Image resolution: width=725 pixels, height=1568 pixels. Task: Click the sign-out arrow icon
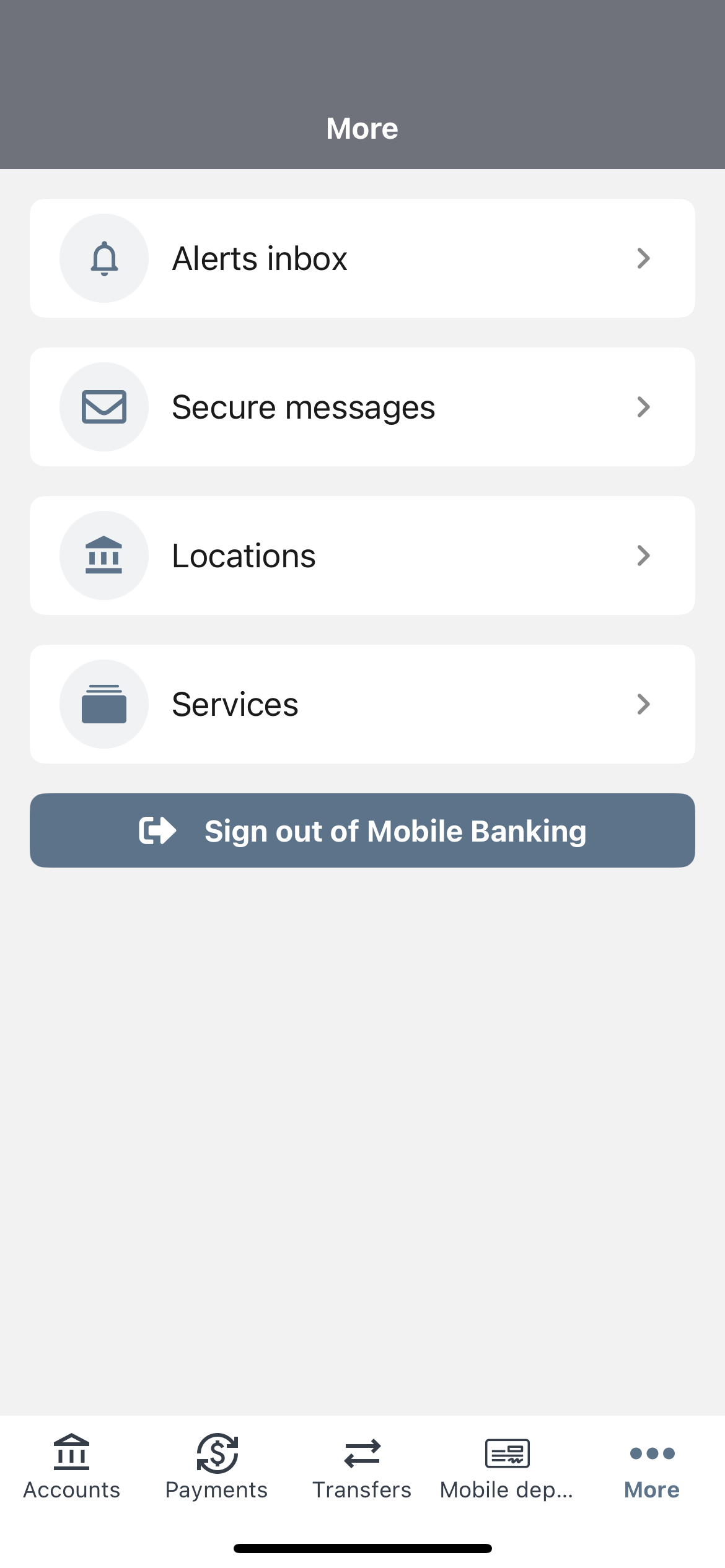(x=157, y=830)
